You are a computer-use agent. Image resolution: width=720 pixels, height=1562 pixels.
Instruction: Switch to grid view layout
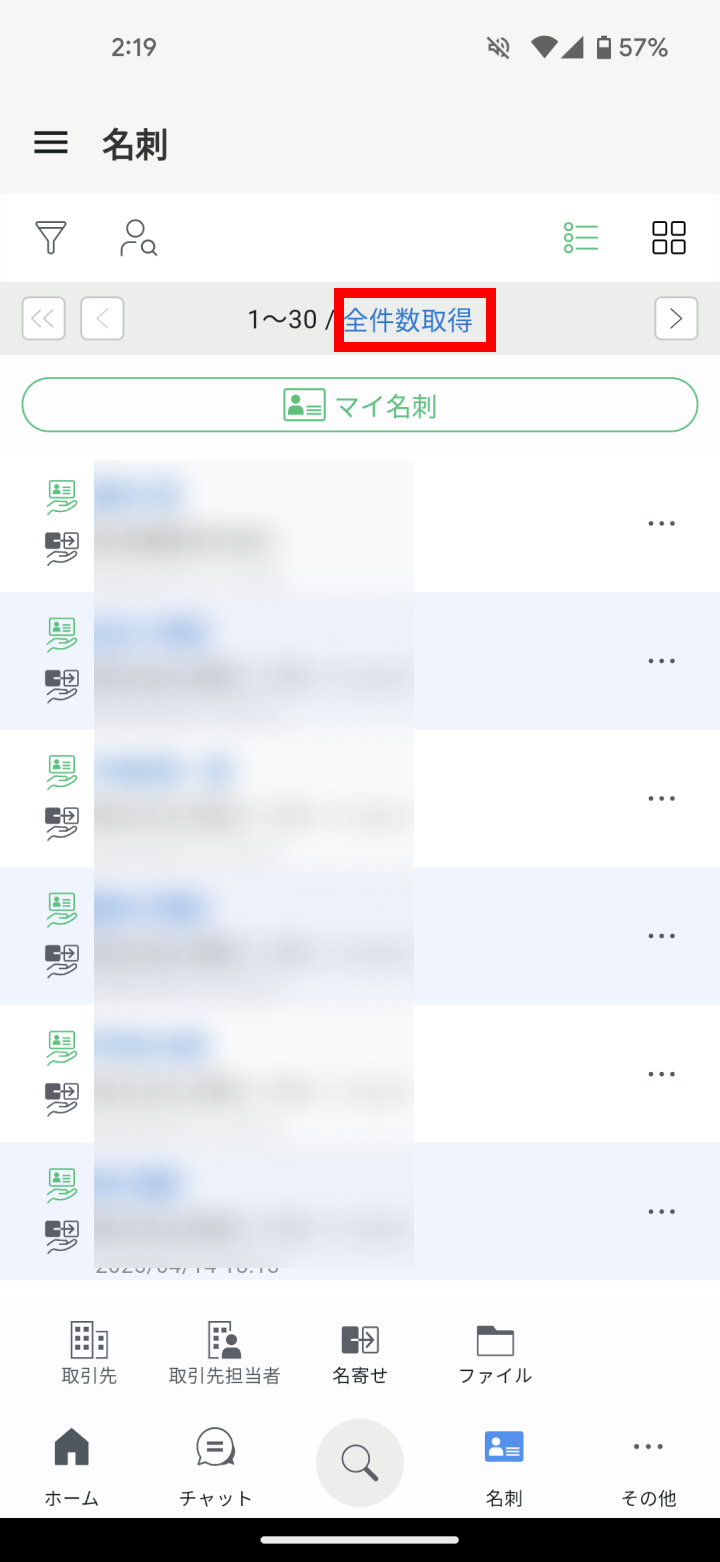pos(669,238)
